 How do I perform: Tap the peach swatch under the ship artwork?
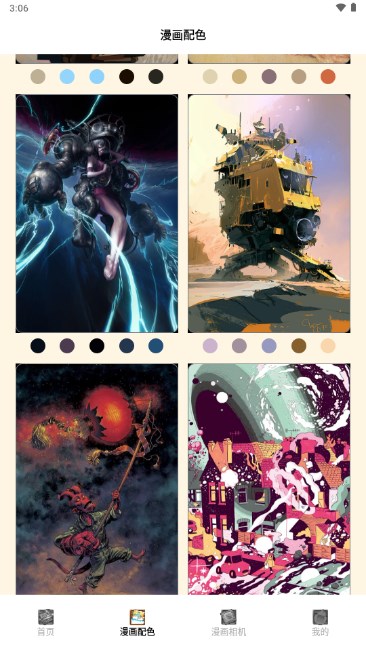pyautogui.click(x=328, y=345)
